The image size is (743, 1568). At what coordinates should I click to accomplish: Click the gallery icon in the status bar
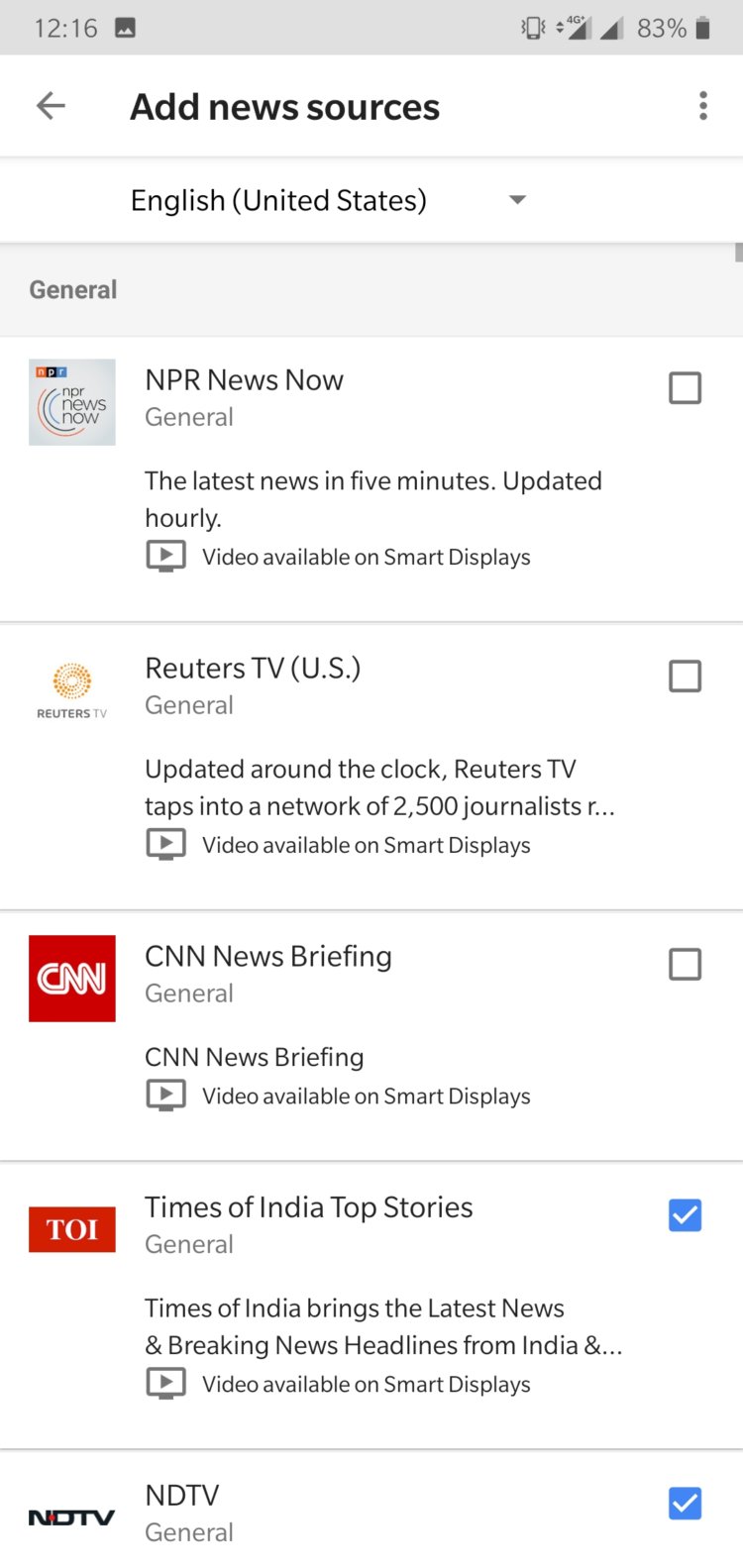(124, 27)
